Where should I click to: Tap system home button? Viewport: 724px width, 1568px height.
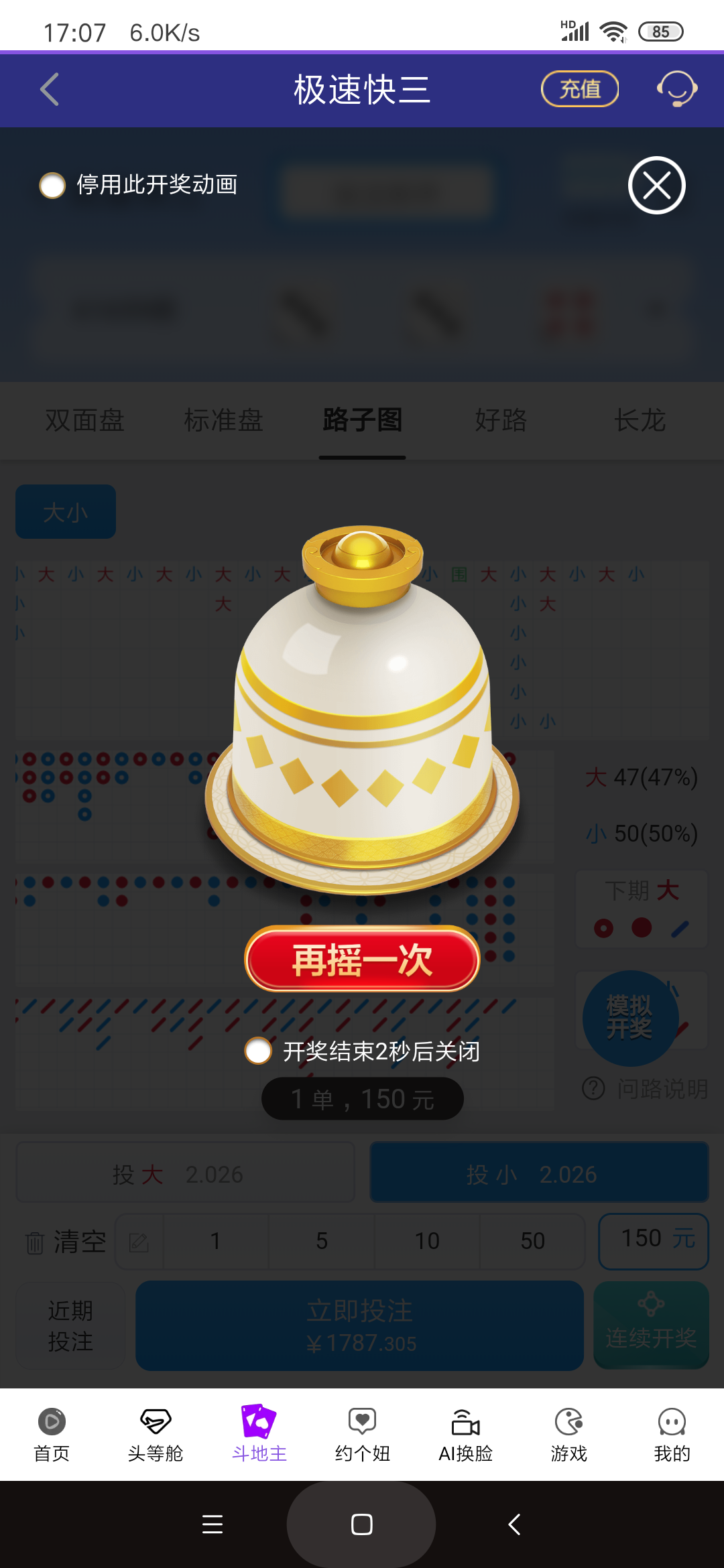tap(361, 1524)
